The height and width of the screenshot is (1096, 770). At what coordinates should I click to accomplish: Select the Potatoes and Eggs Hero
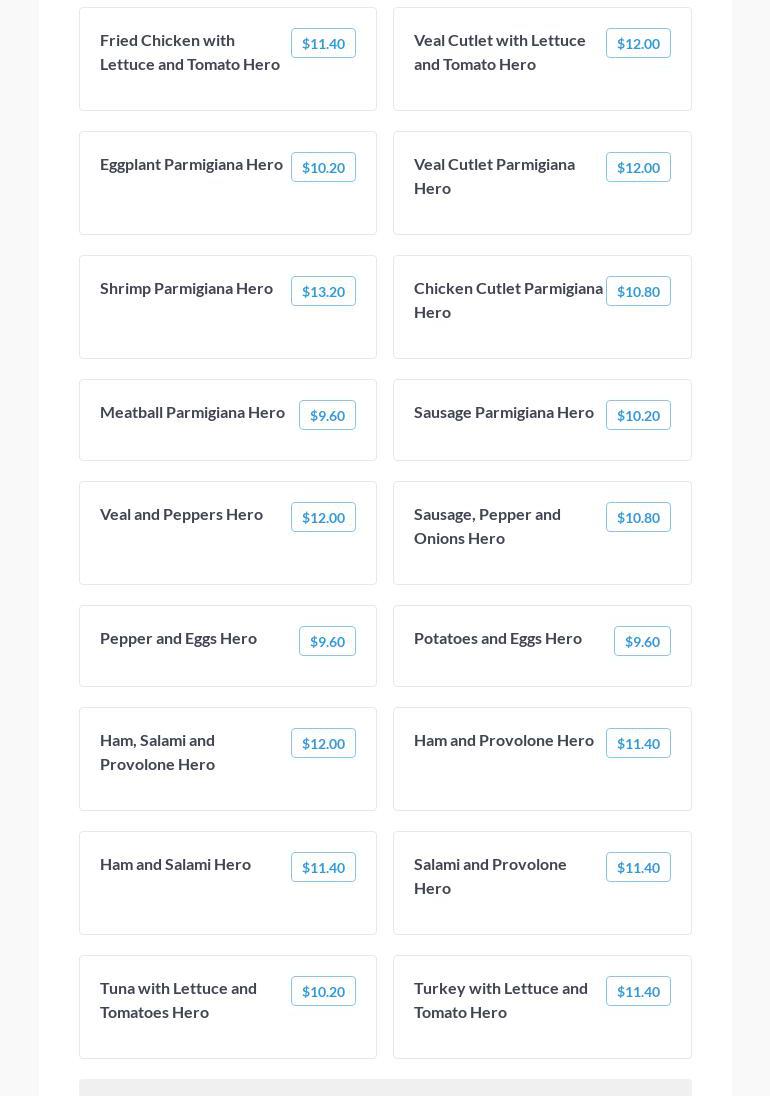pos(542,646)
